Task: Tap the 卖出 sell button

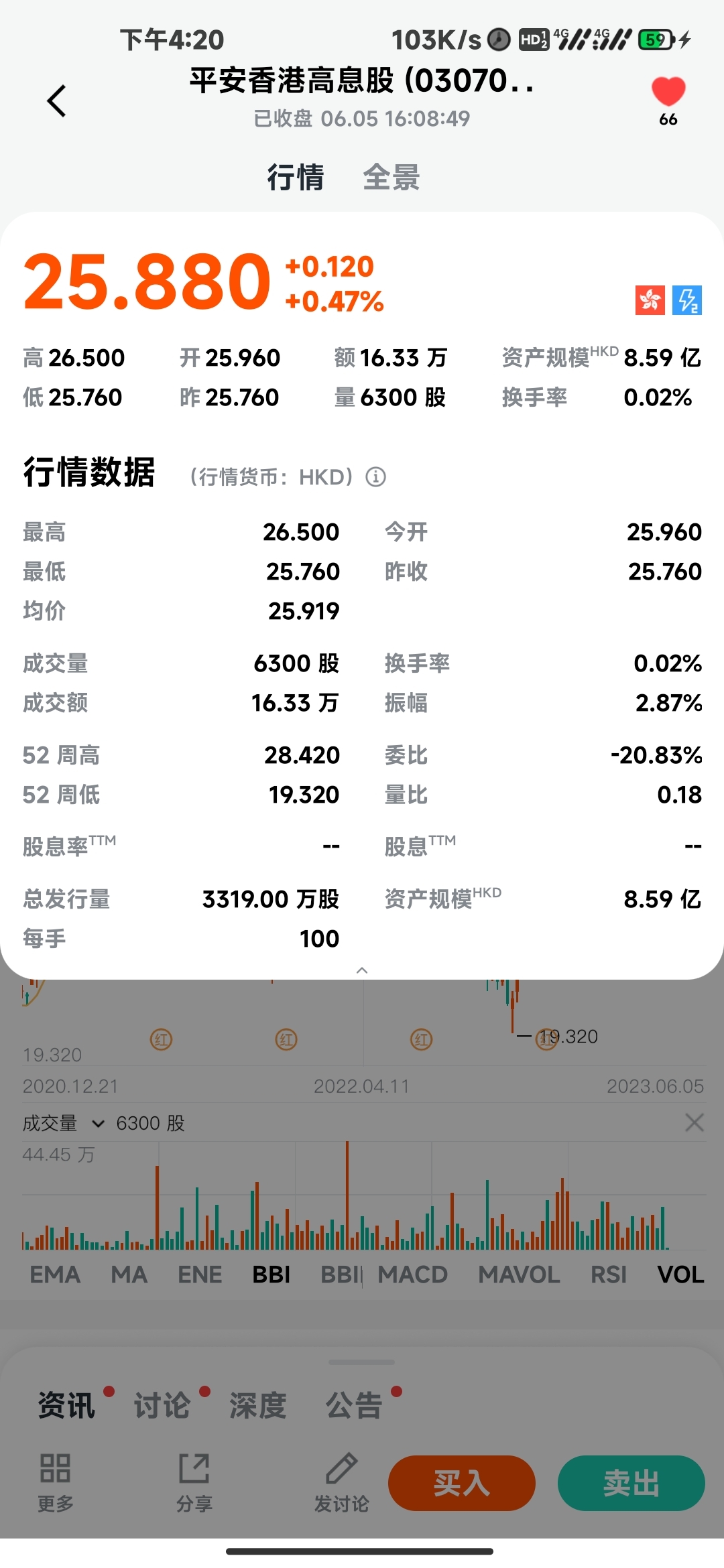Action: [631, 1483]
